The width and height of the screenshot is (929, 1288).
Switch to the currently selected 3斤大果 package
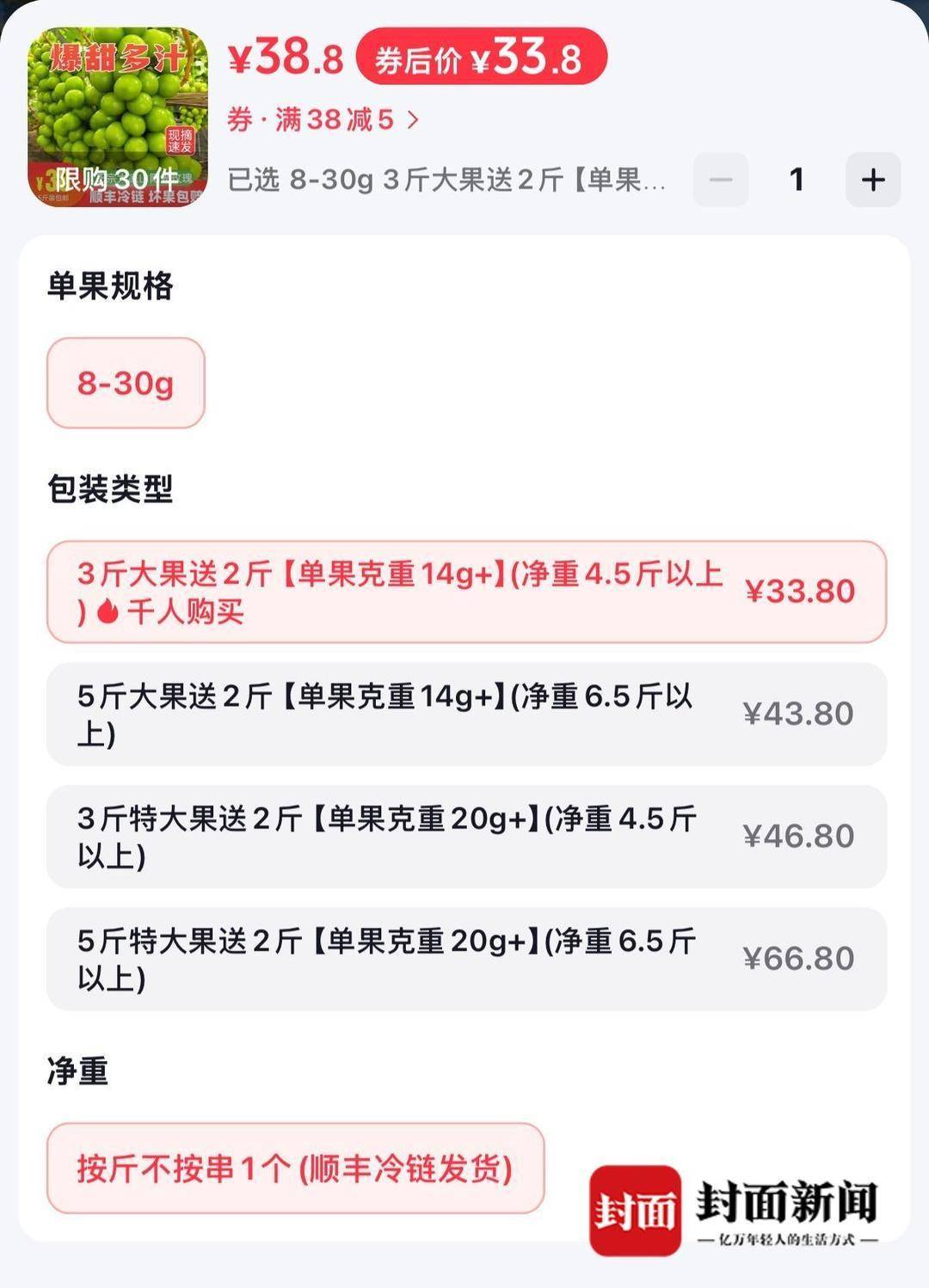(464, 591)
